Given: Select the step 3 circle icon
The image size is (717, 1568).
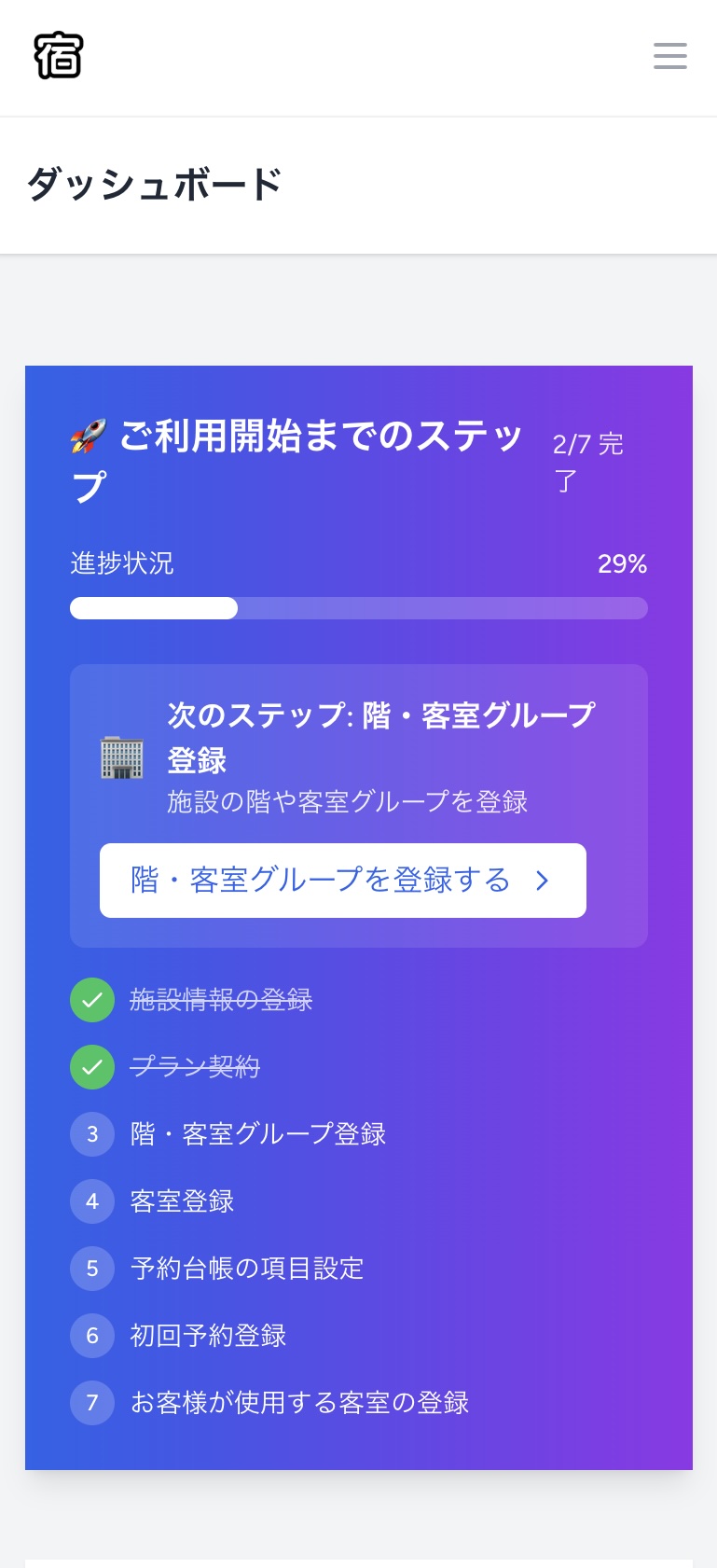Looking at the screenshot, I should point(92,1133).
